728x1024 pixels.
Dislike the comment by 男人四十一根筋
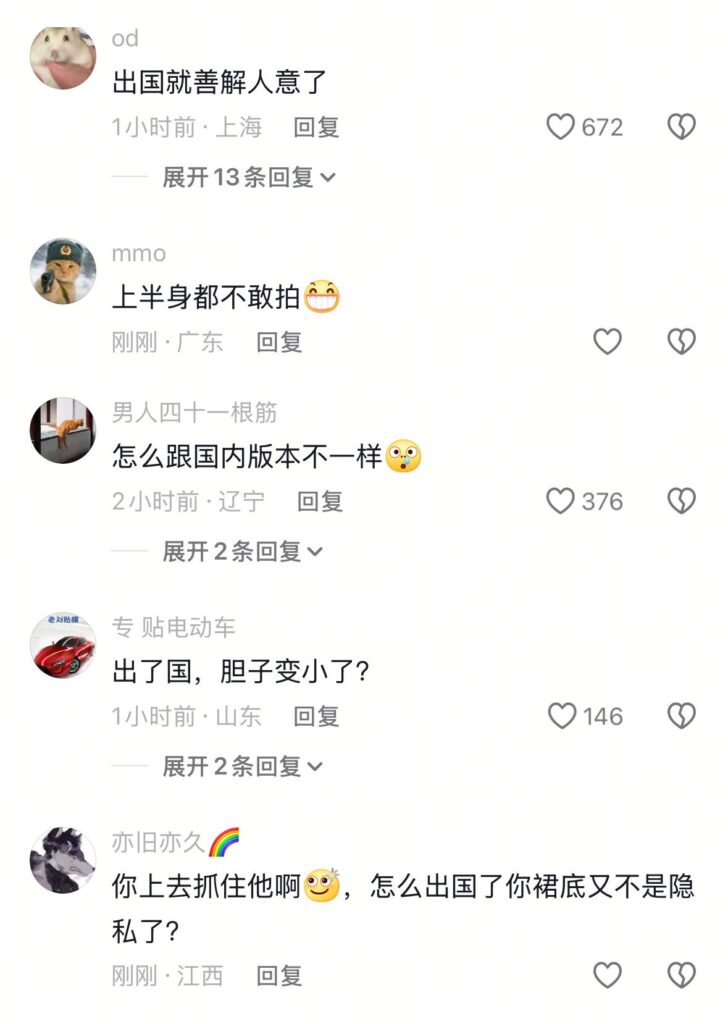tap(681, 501)
